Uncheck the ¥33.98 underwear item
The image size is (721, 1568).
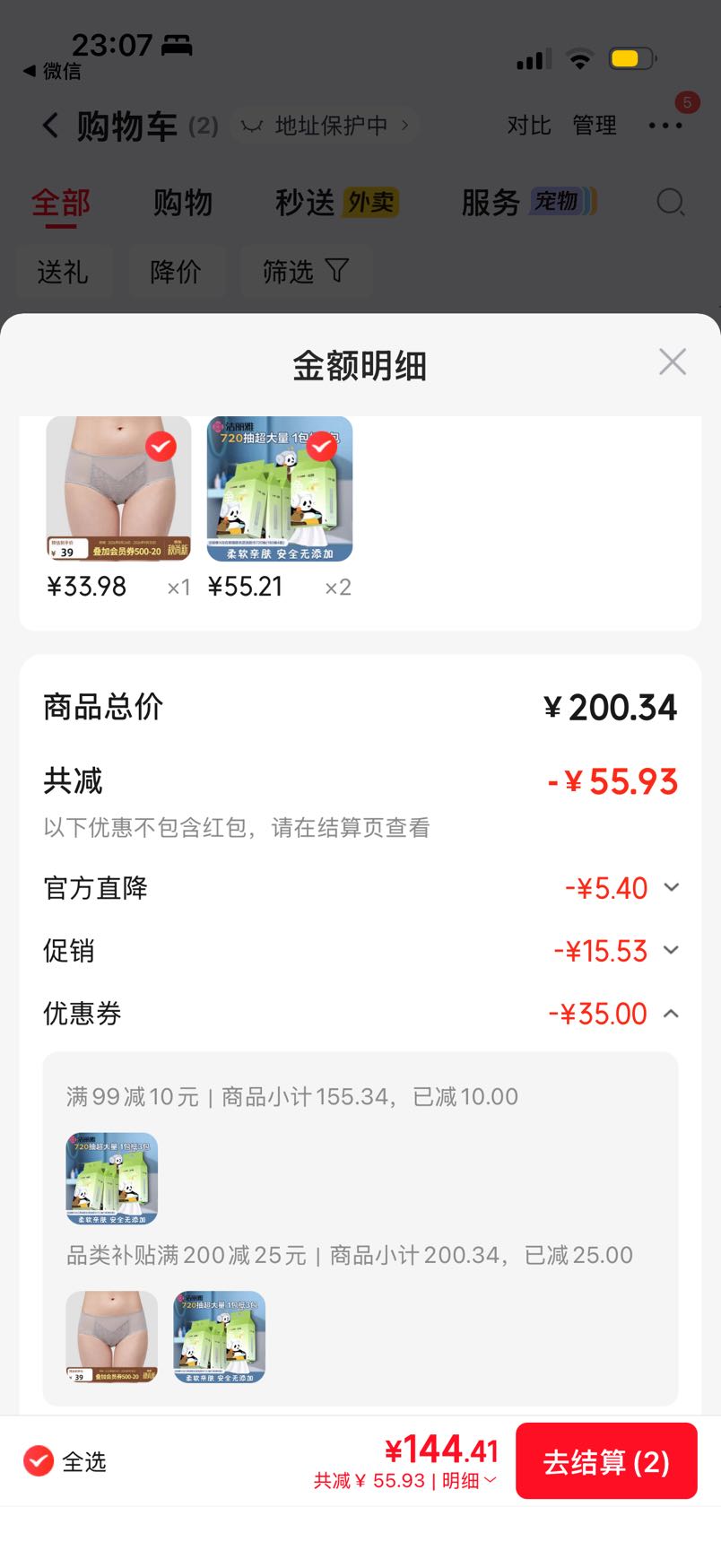(x=161, y=446)
